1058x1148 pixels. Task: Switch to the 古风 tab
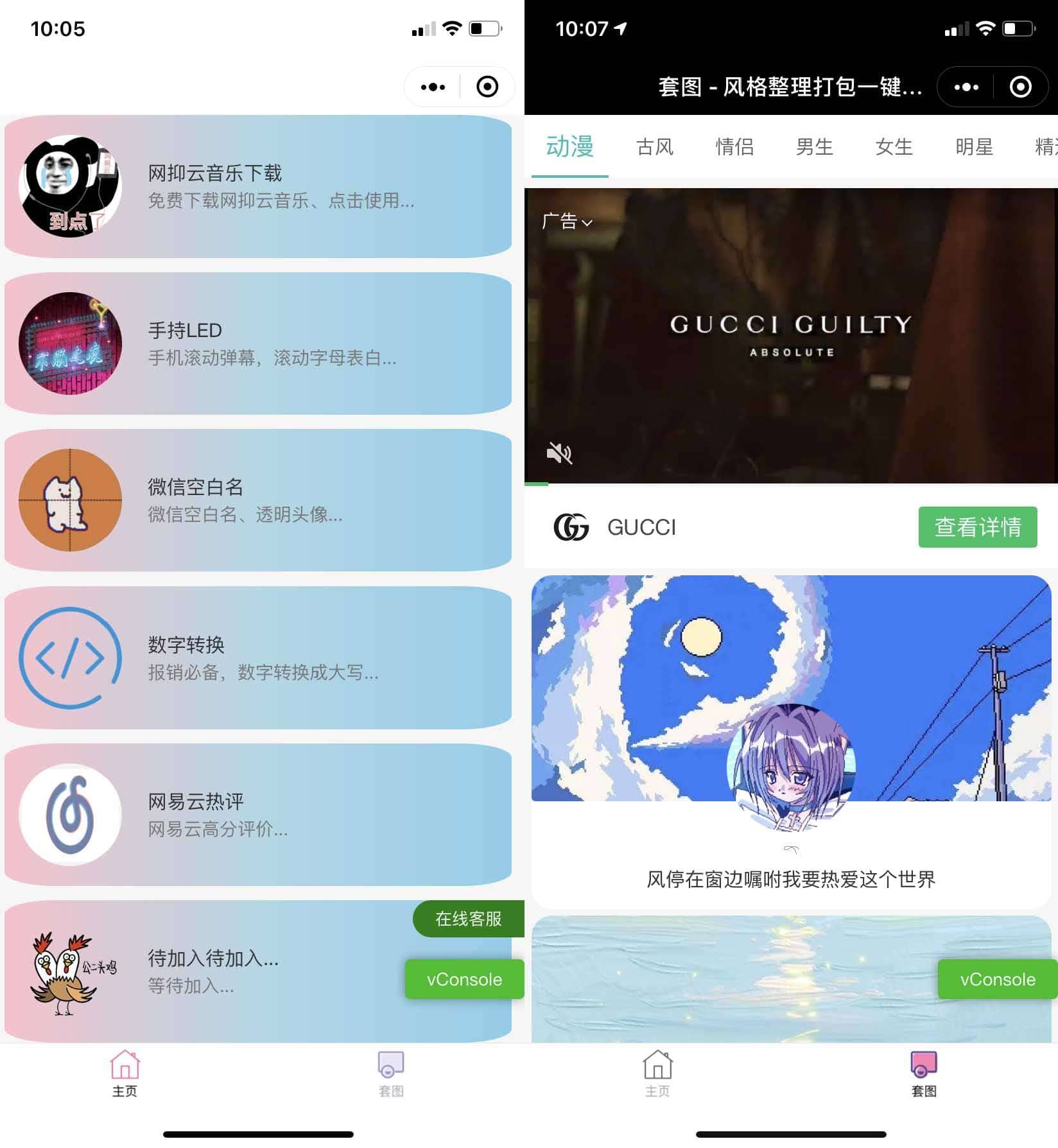pos(655,147)
